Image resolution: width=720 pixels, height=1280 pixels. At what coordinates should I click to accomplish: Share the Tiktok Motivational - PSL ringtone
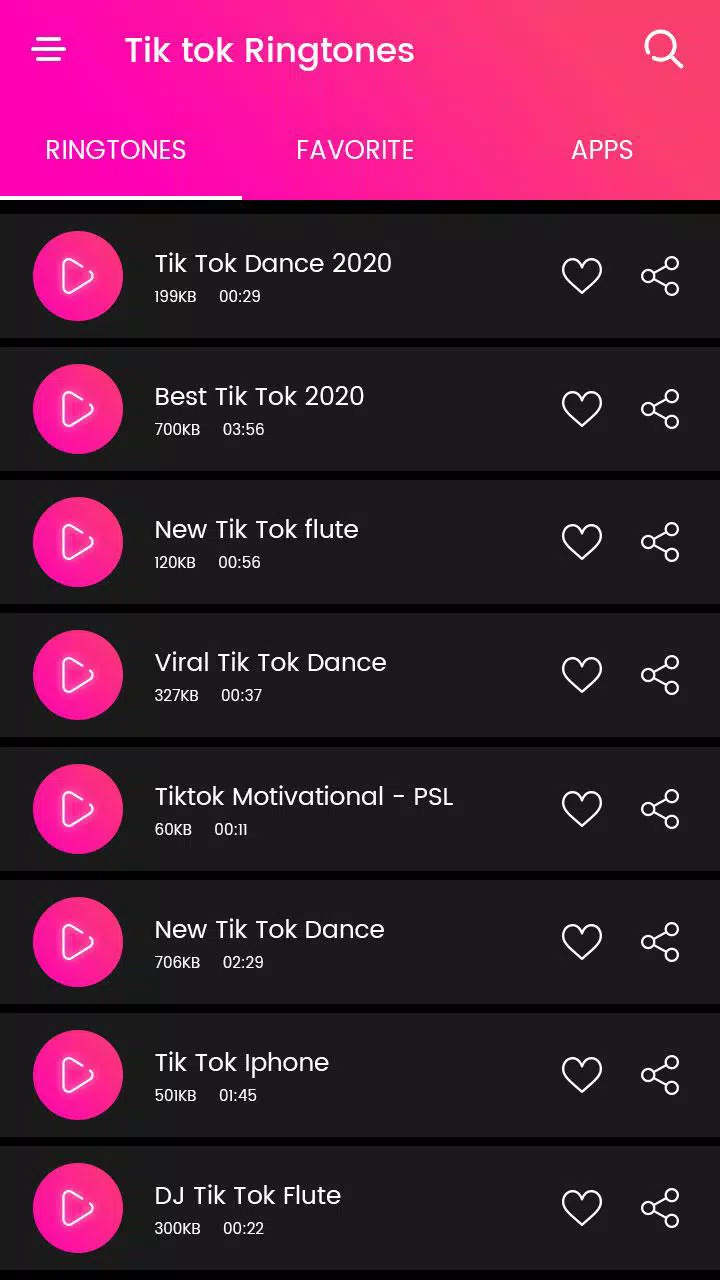click(660, 808)
